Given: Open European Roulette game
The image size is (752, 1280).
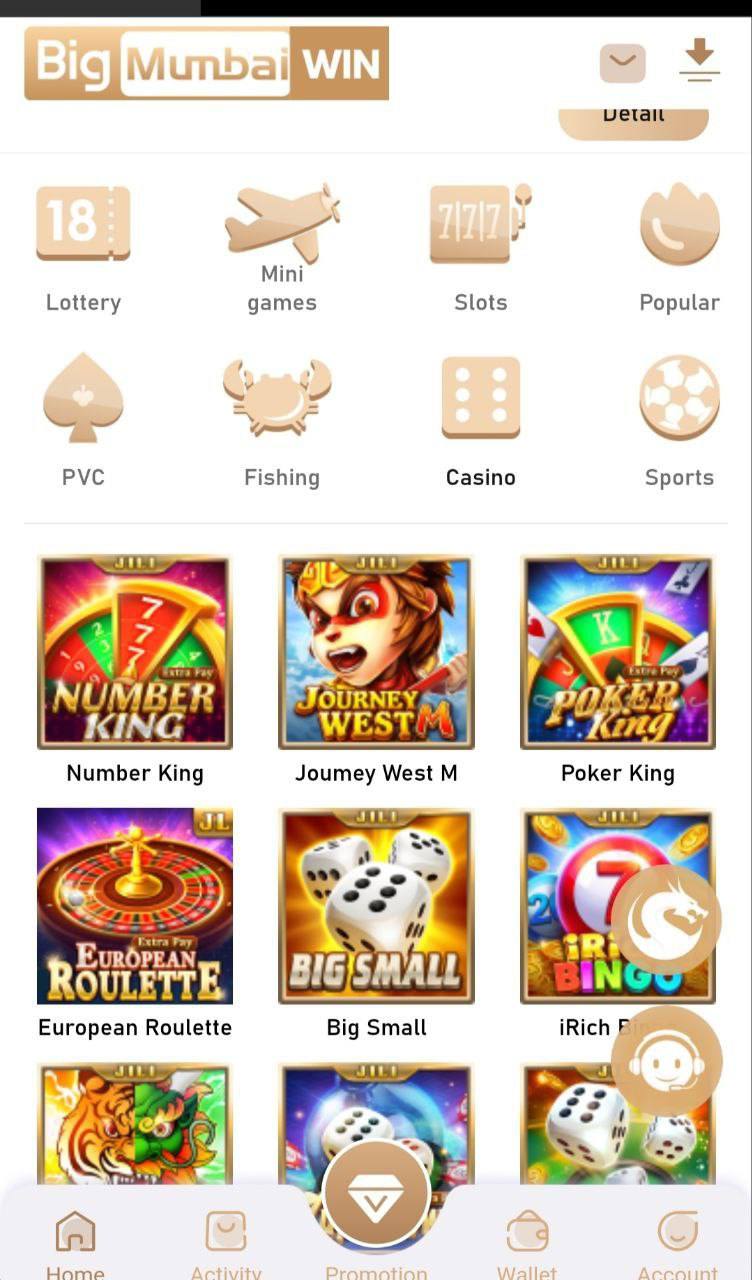Looking at the screenshot, I should 135,906.
